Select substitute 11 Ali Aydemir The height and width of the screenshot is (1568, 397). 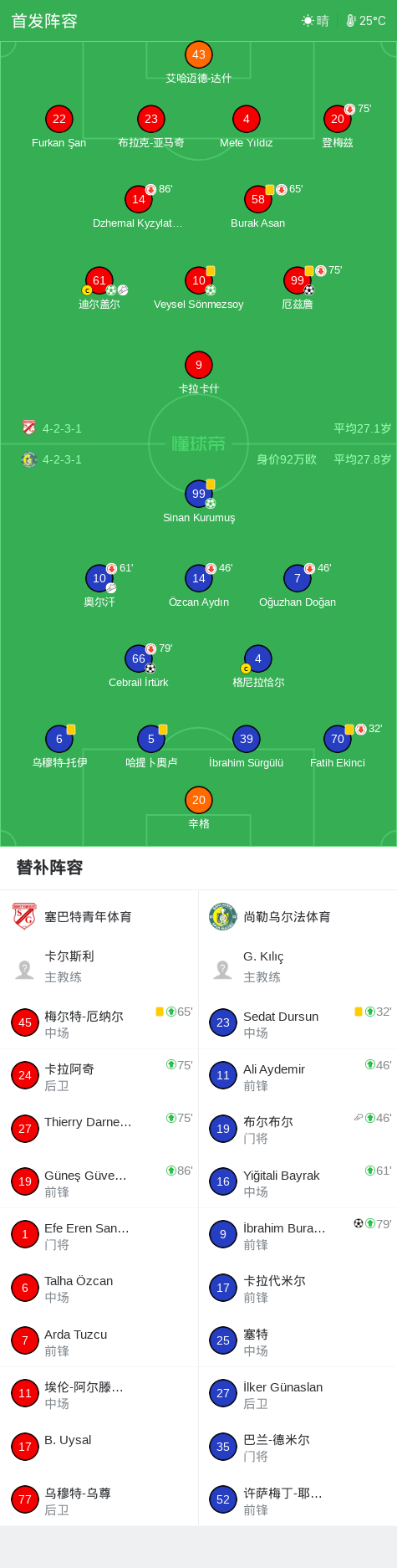pyautogui.click(x=298, y=1076)
